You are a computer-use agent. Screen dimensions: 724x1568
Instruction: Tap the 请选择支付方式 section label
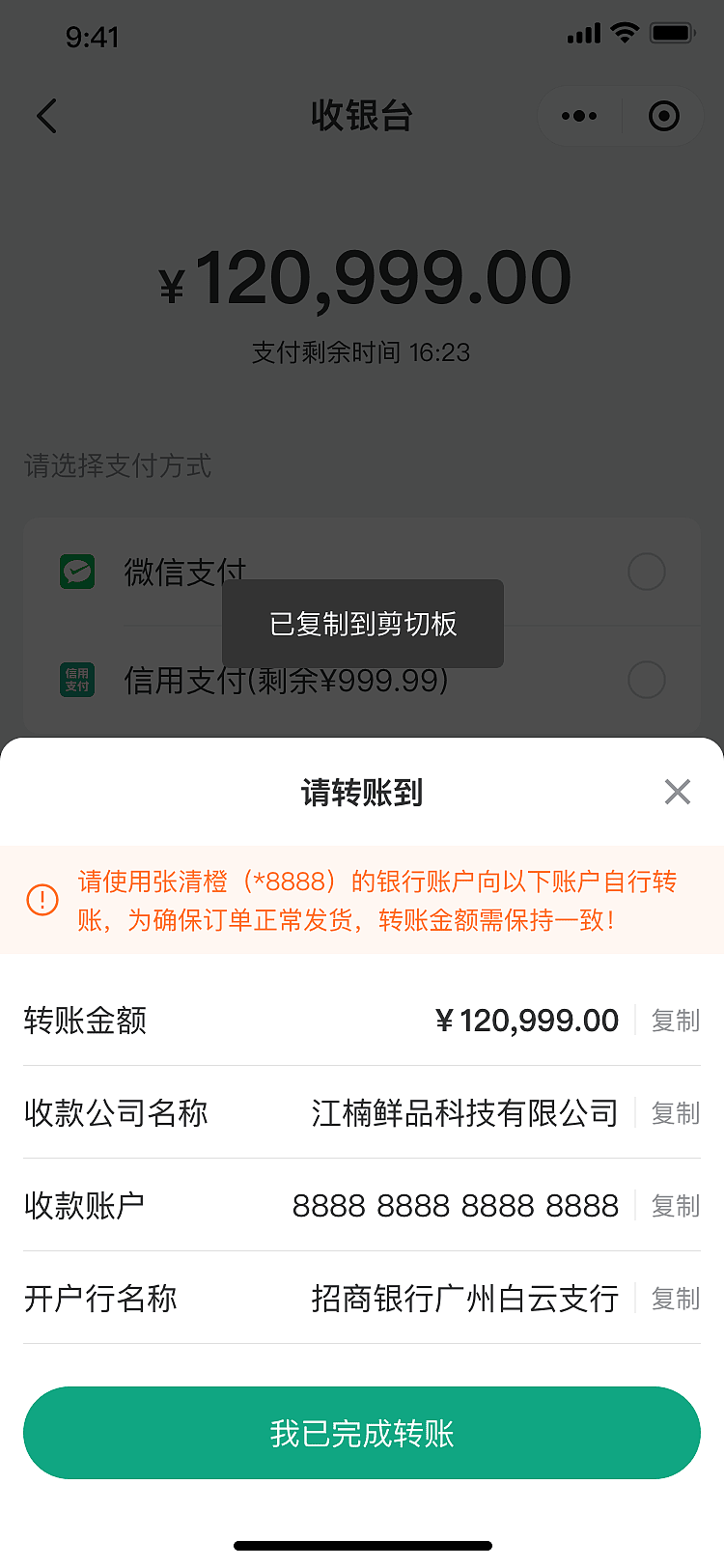pyautogui.click(x=116, y=467)
